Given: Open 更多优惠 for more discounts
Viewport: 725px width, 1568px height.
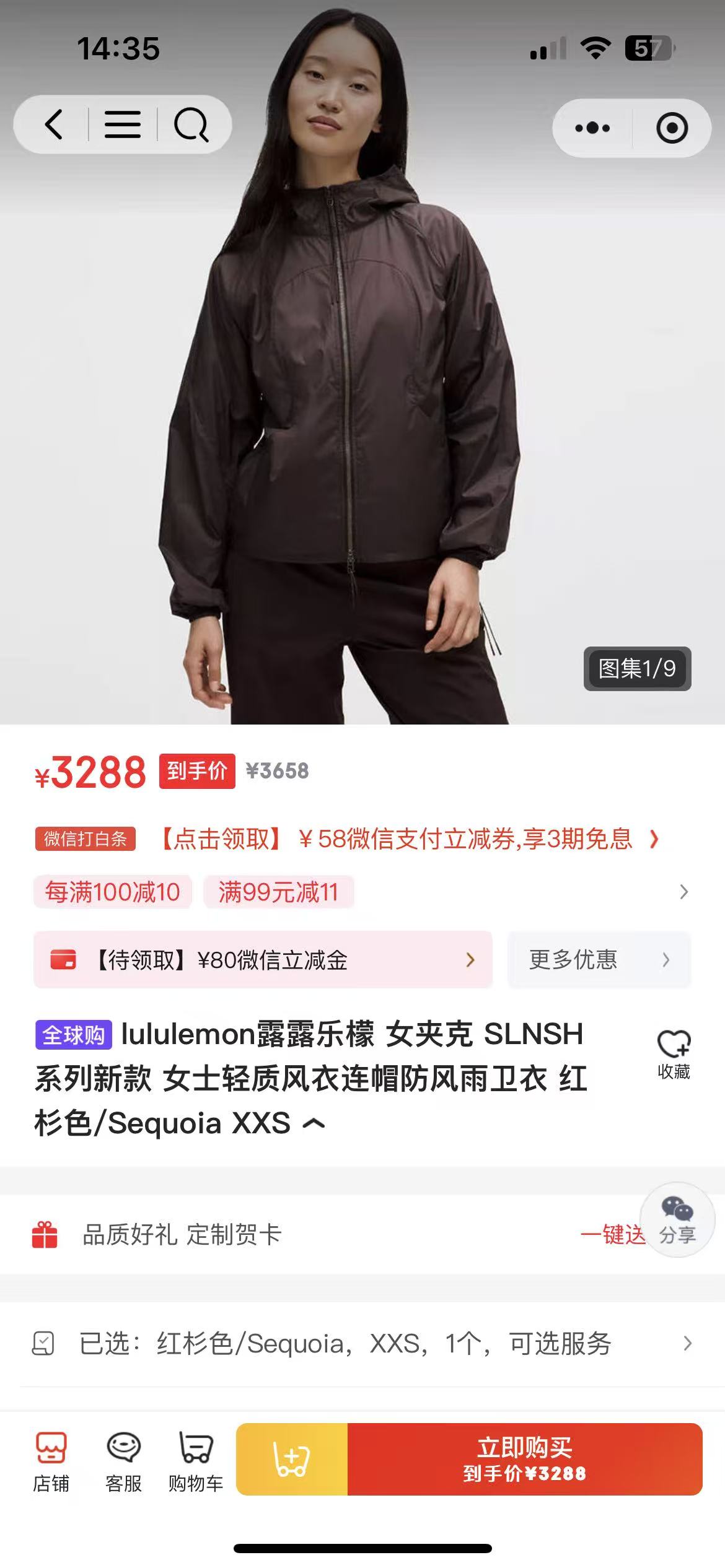Looking at the screenshot, I should click(x=599, y=960).
